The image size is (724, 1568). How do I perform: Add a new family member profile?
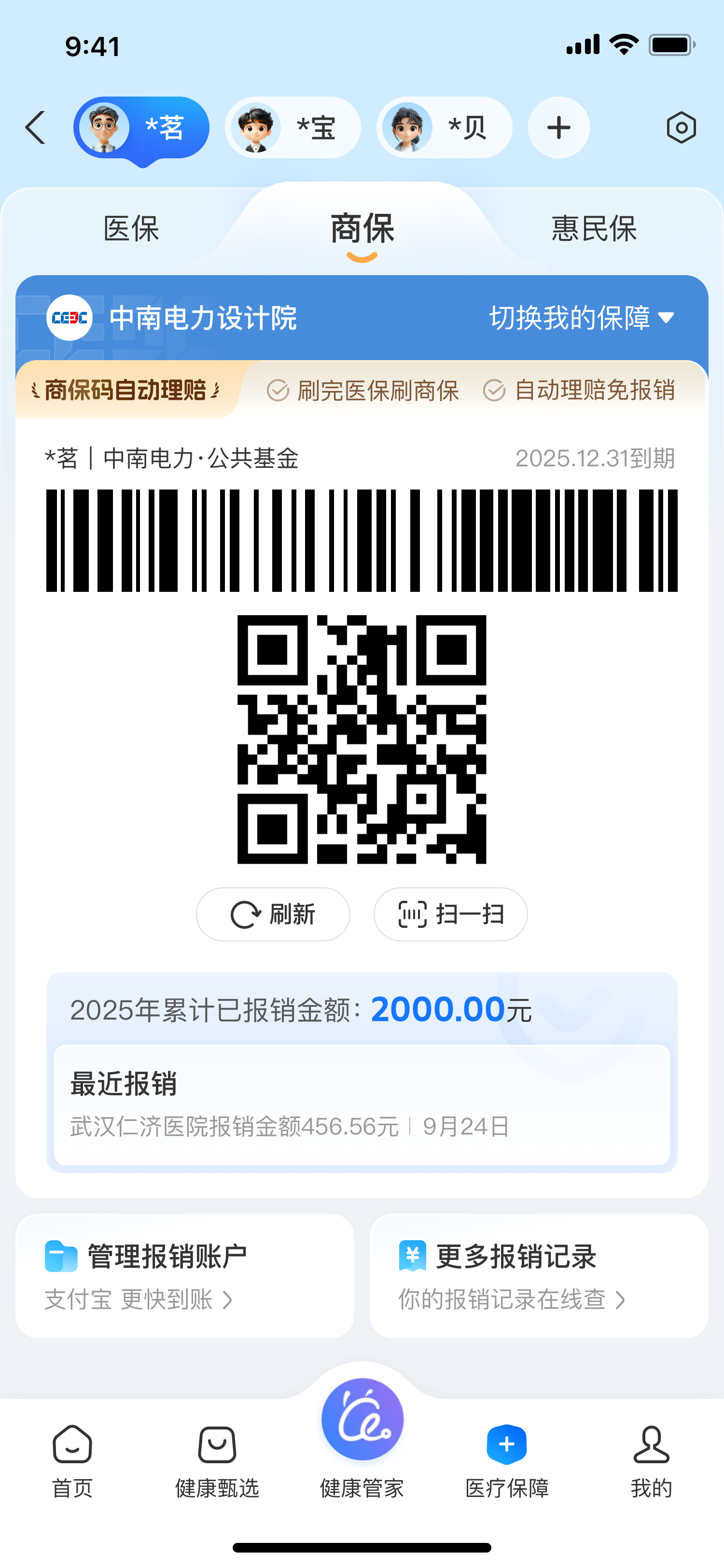[x=558, y=128]
